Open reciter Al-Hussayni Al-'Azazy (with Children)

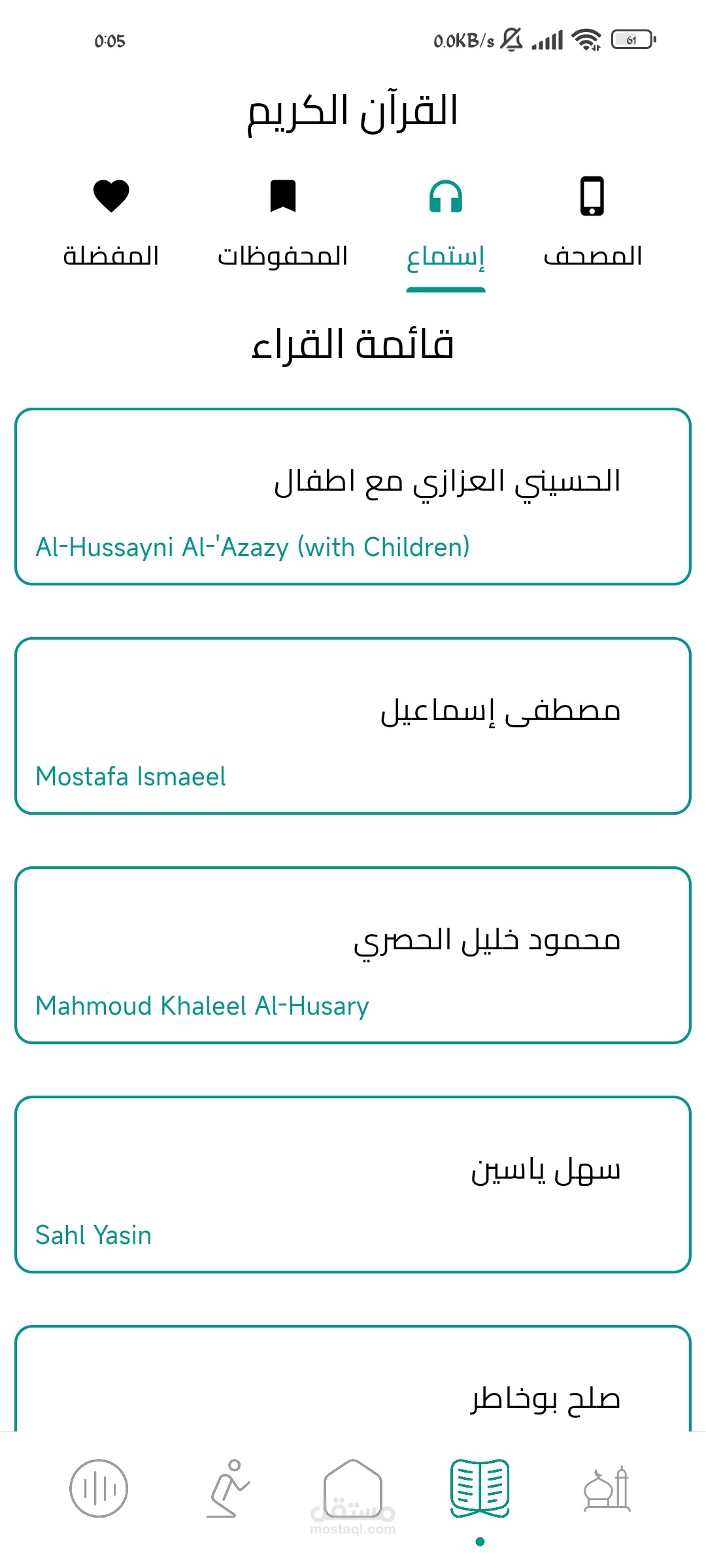[x=353, y=497]
